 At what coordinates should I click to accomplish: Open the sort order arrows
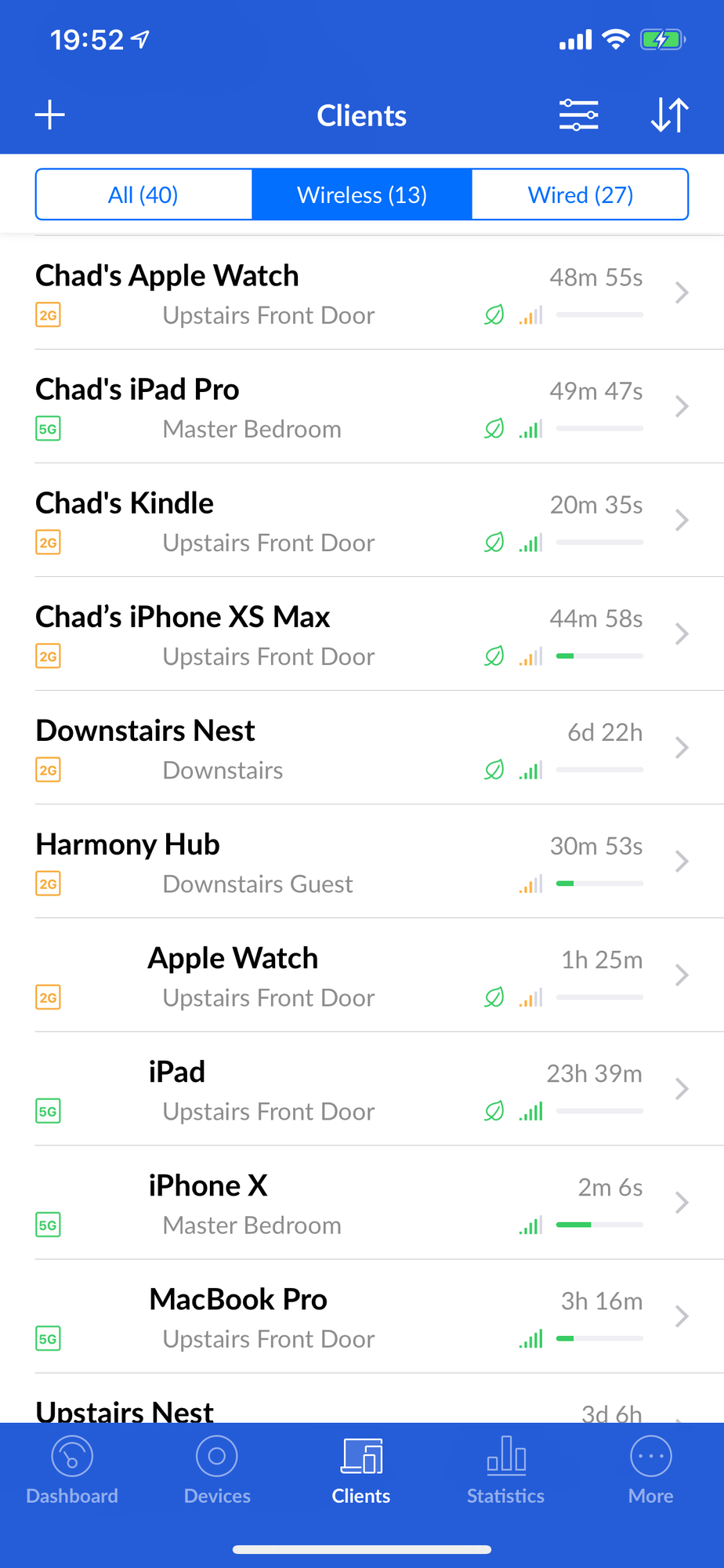[670, 115]
